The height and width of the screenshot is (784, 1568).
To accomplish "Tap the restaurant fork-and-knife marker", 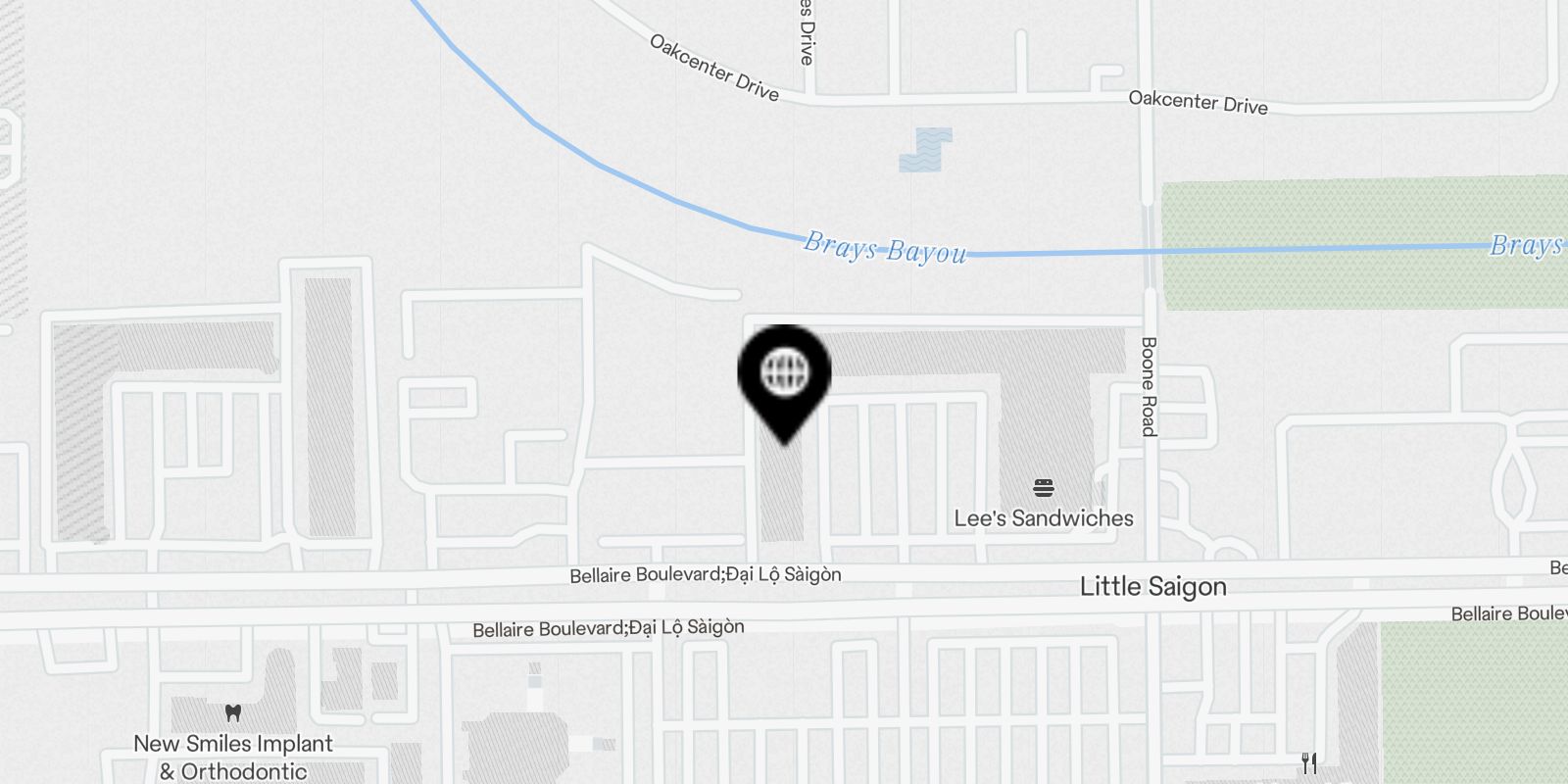I will [x=1309, y=762].
